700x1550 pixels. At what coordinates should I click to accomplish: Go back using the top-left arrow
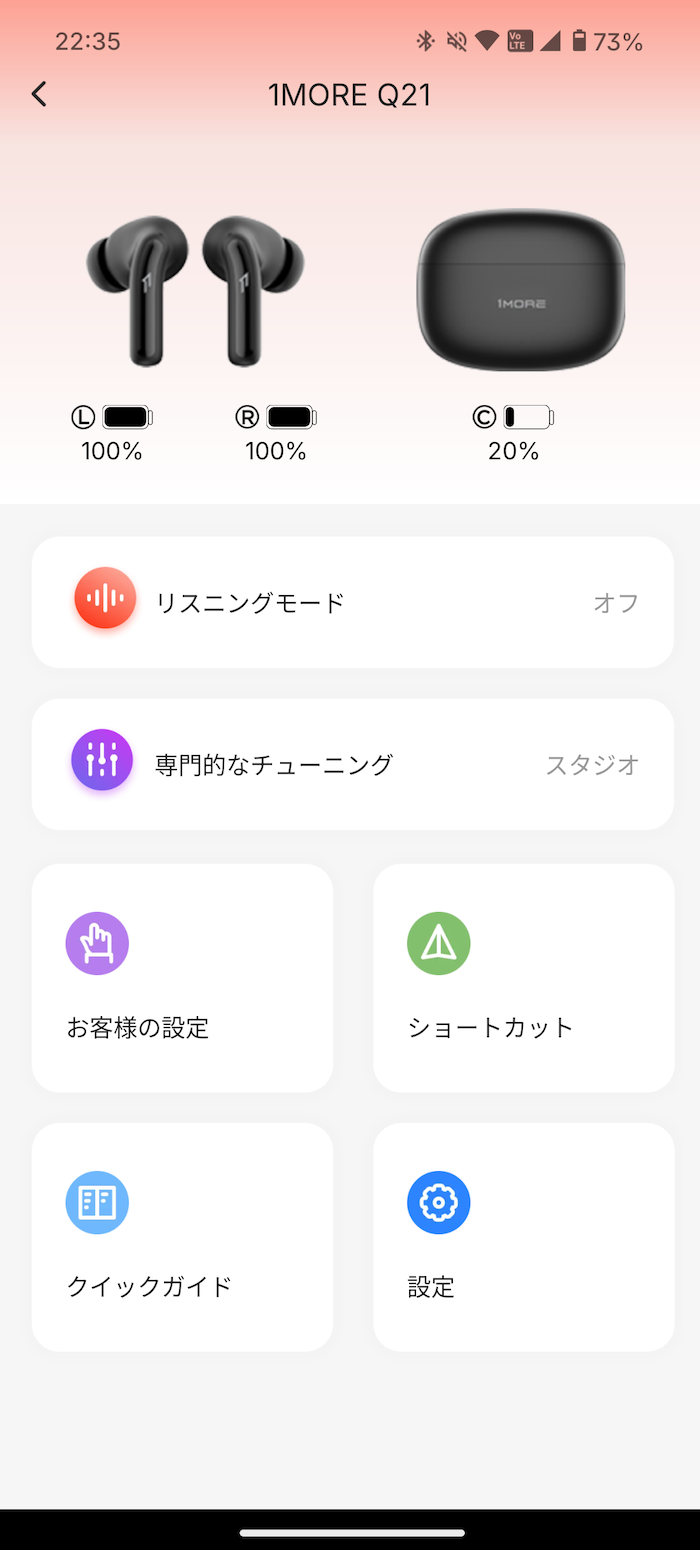coord(39,94)
